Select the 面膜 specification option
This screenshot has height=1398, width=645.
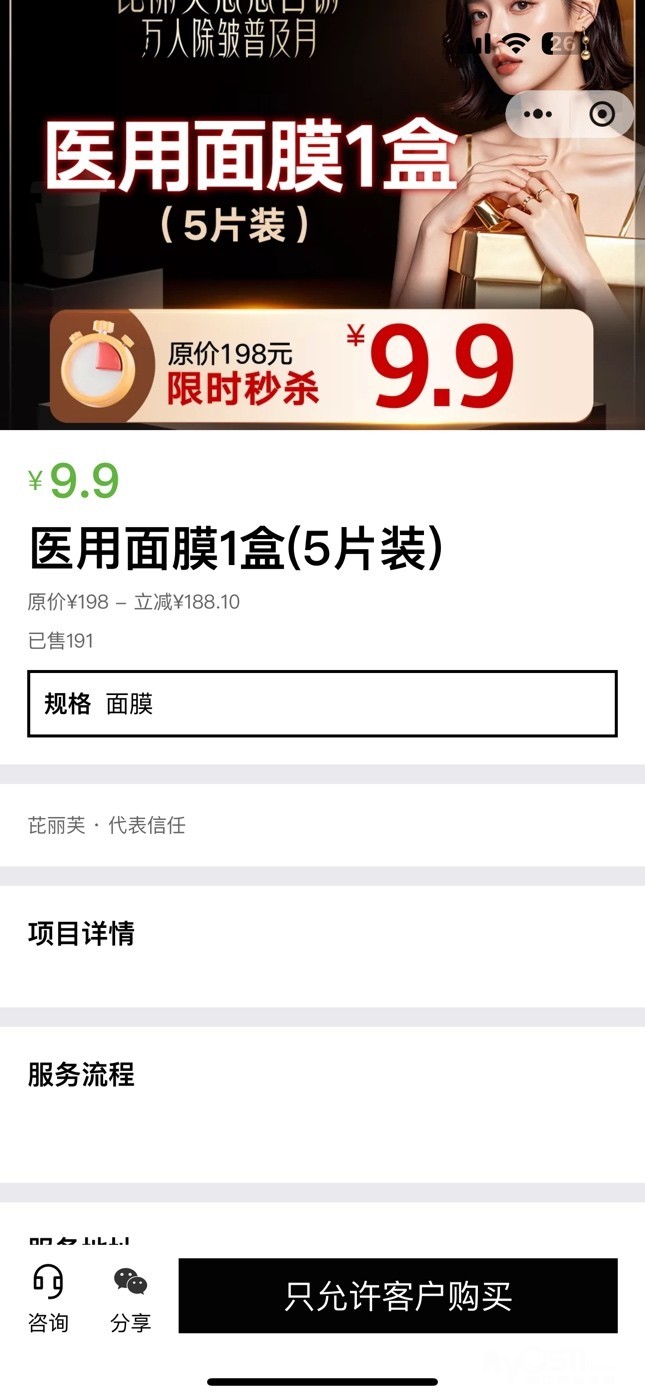[x=322, y=704]
